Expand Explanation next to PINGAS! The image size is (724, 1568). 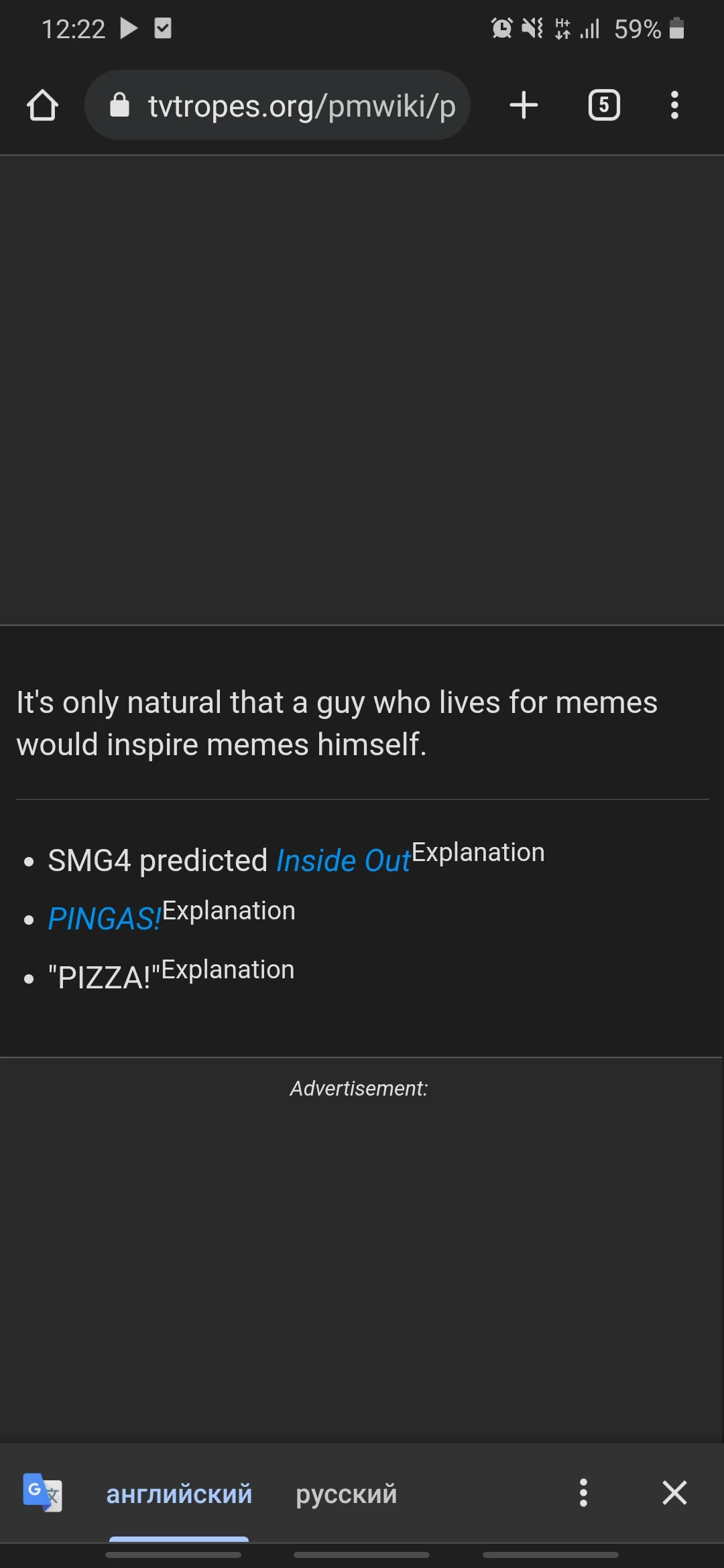(x=229, y=911)
